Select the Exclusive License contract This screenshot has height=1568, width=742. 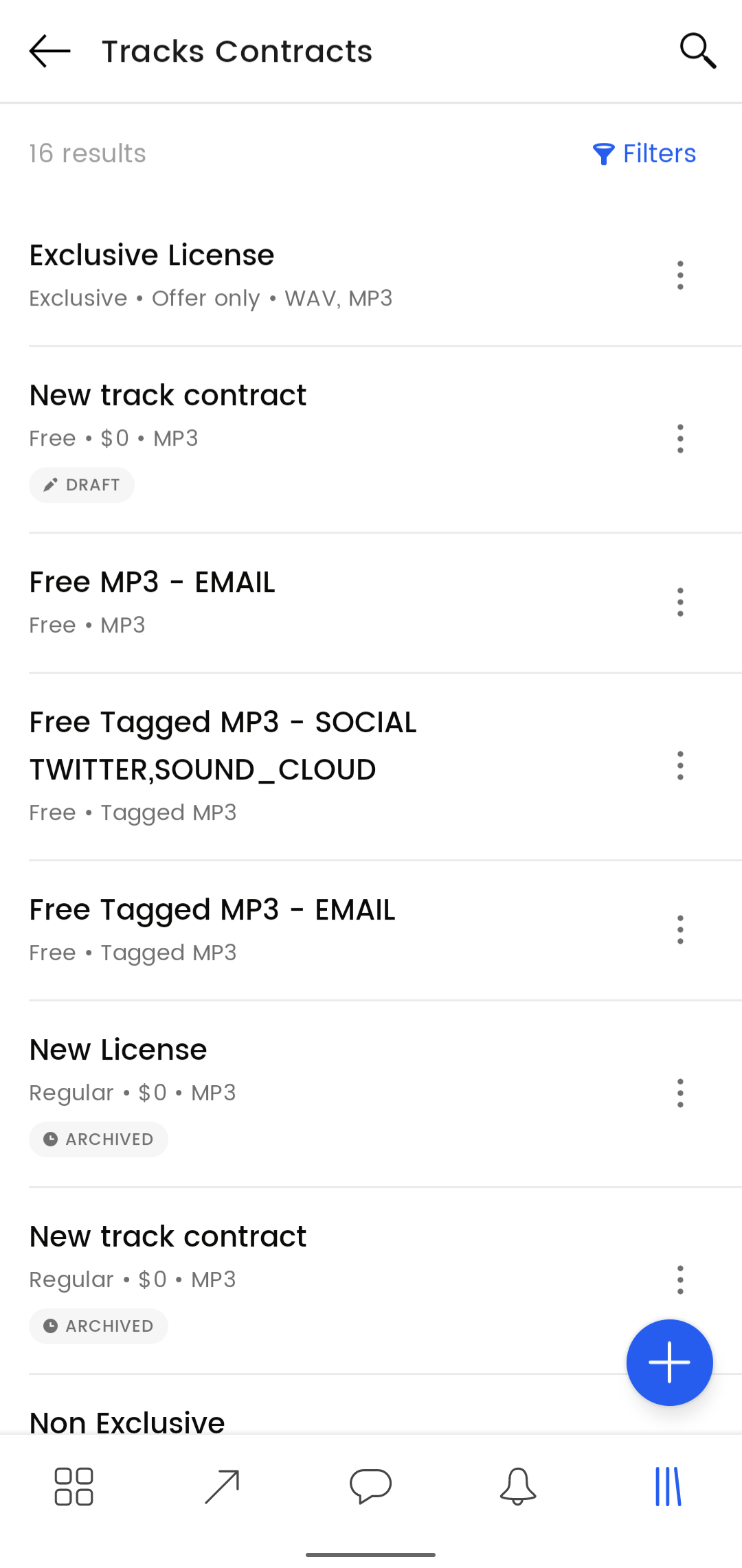click(x=151, y=255)
